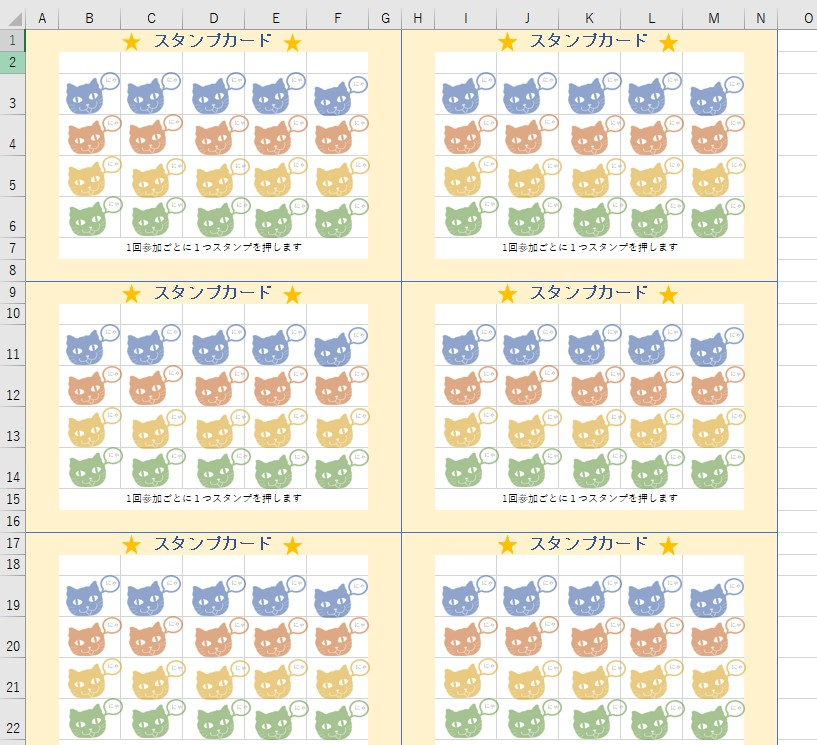817x745 pixels.
Task: Select row 8 header
Action: [x=12, y=269]
